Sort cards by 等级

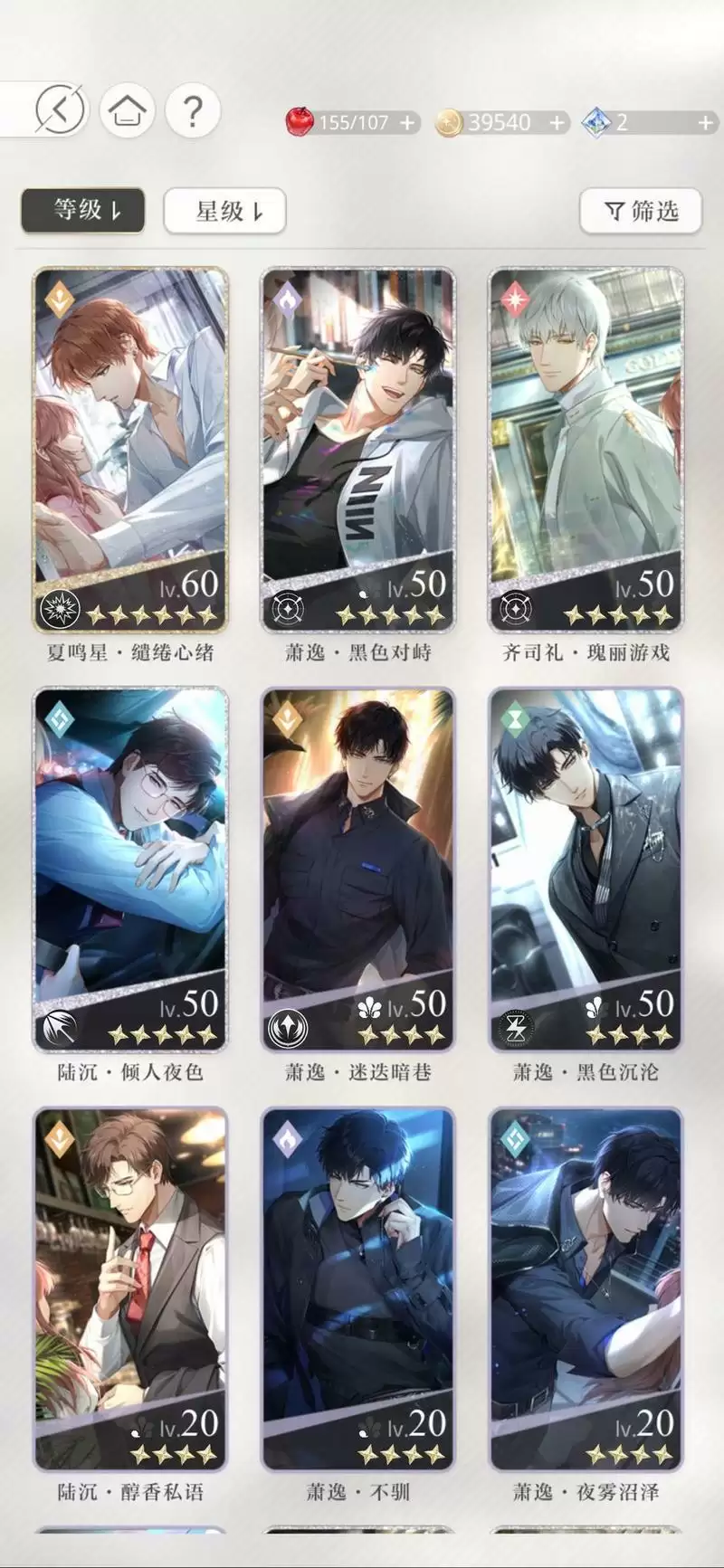pyautogui.click(x=83, y=211)
